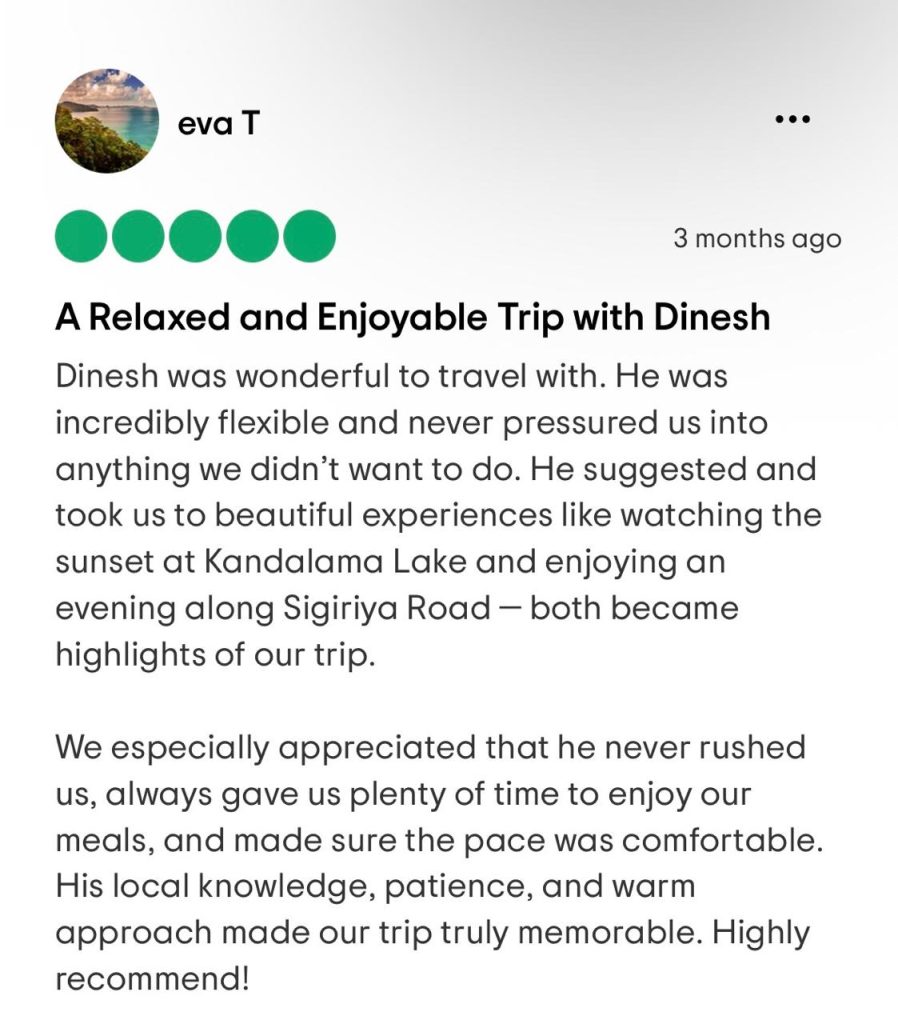Open the three-dot menu on eva T's review
This screenshot has width=898, height=1024.
click(792, 120)
